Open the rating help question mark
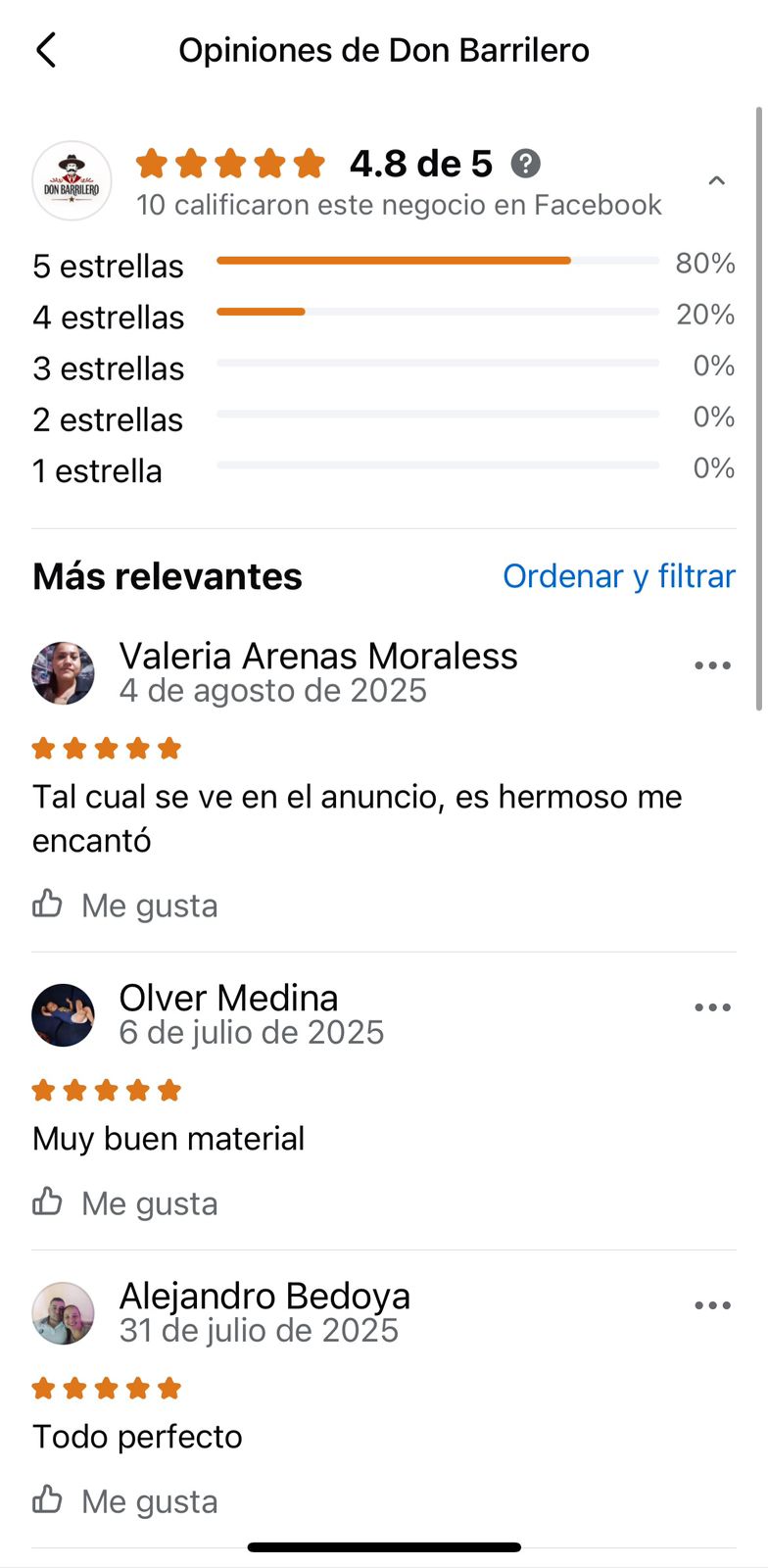This screenshot has width=768, height=1568. pos(526,164)
